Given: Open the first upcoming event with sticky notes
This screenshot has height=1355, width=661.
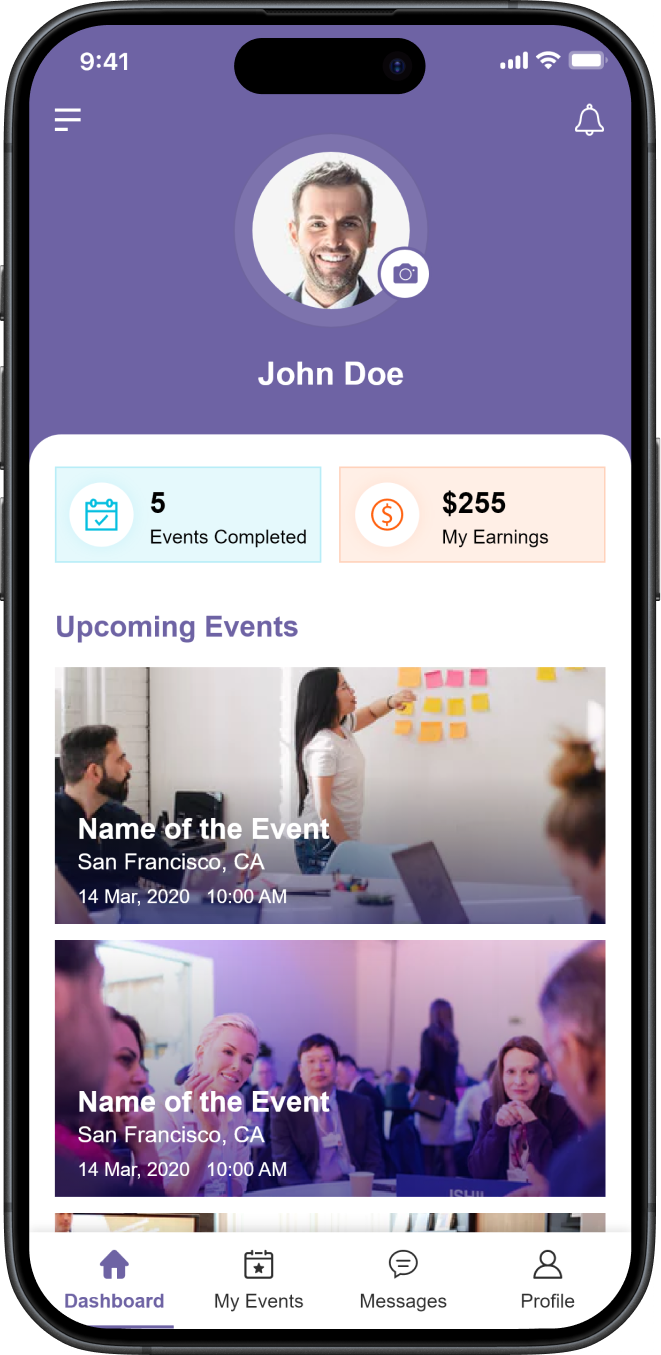Looking at the screenshot, I should pos(330,795).
